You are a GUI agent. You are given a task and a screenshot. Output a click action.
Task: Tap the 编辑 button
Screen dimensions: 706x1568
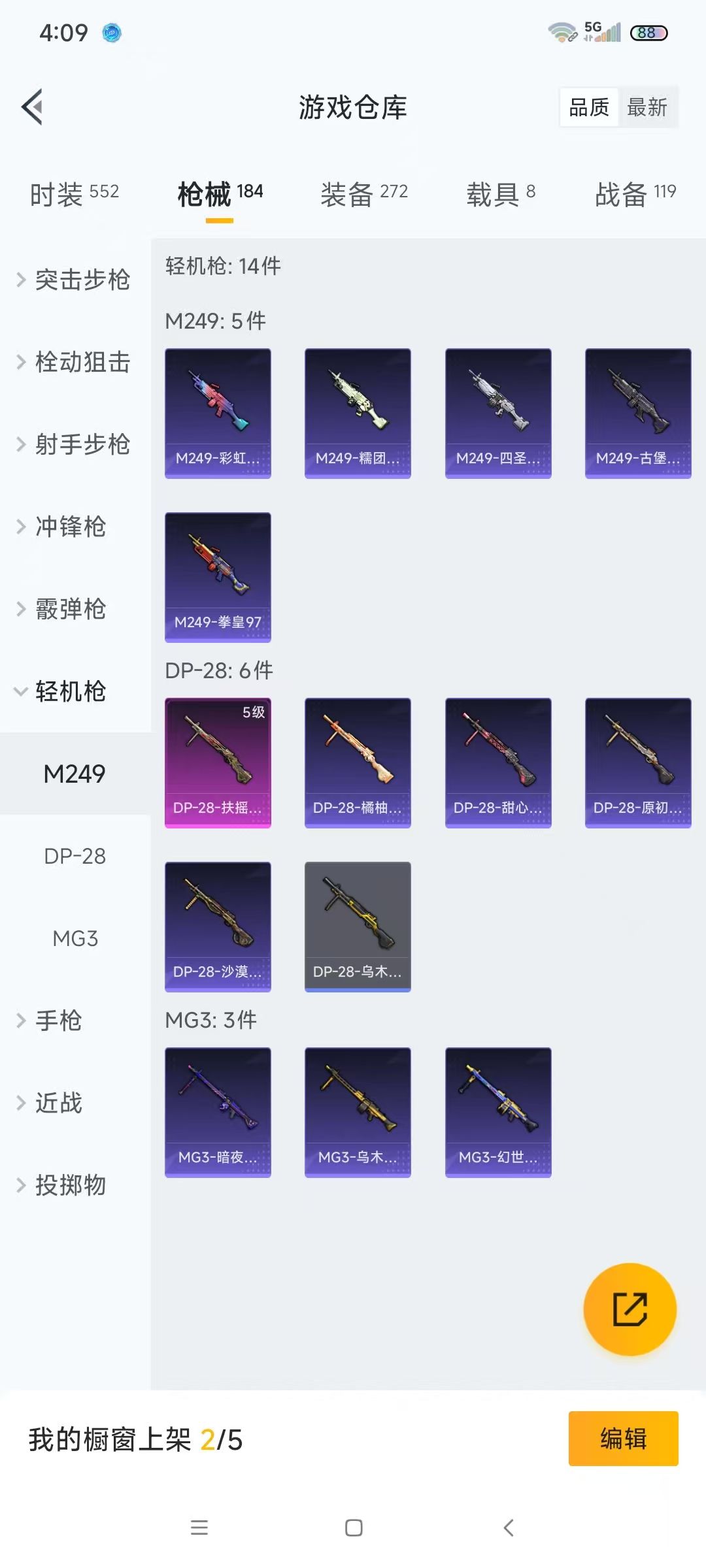coord(623,1439)
